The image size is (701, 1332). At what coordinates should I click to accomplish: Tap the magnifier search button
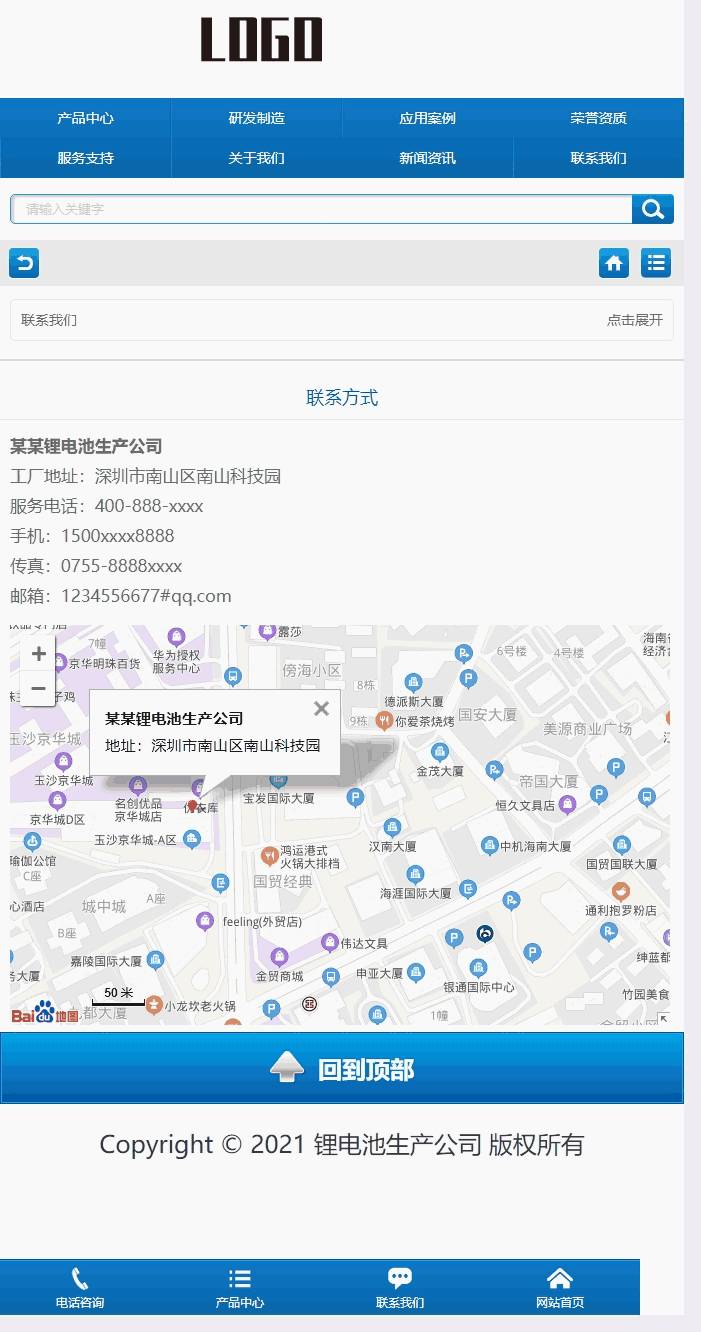click(653, 209)
